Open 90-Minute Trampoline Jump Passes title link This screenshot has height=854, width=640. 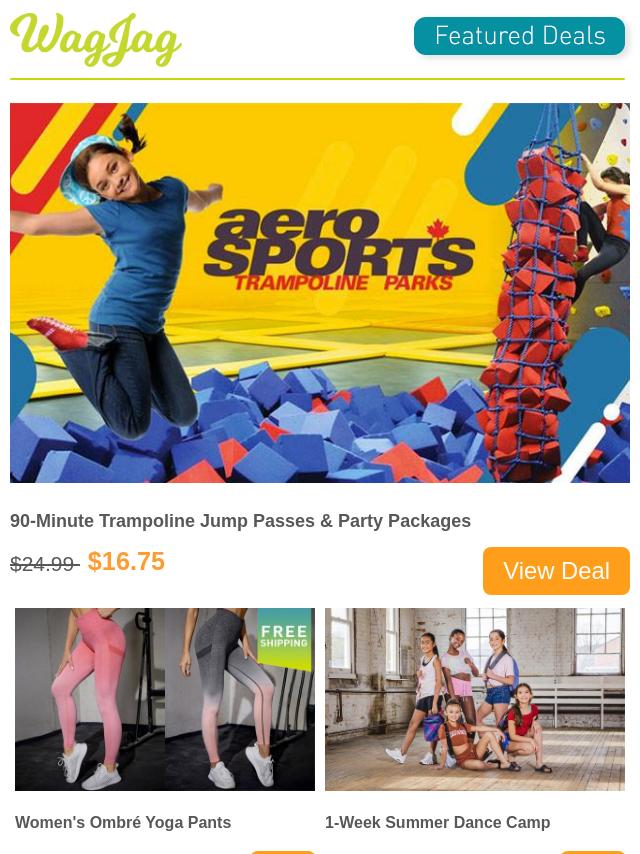(240, 521)
